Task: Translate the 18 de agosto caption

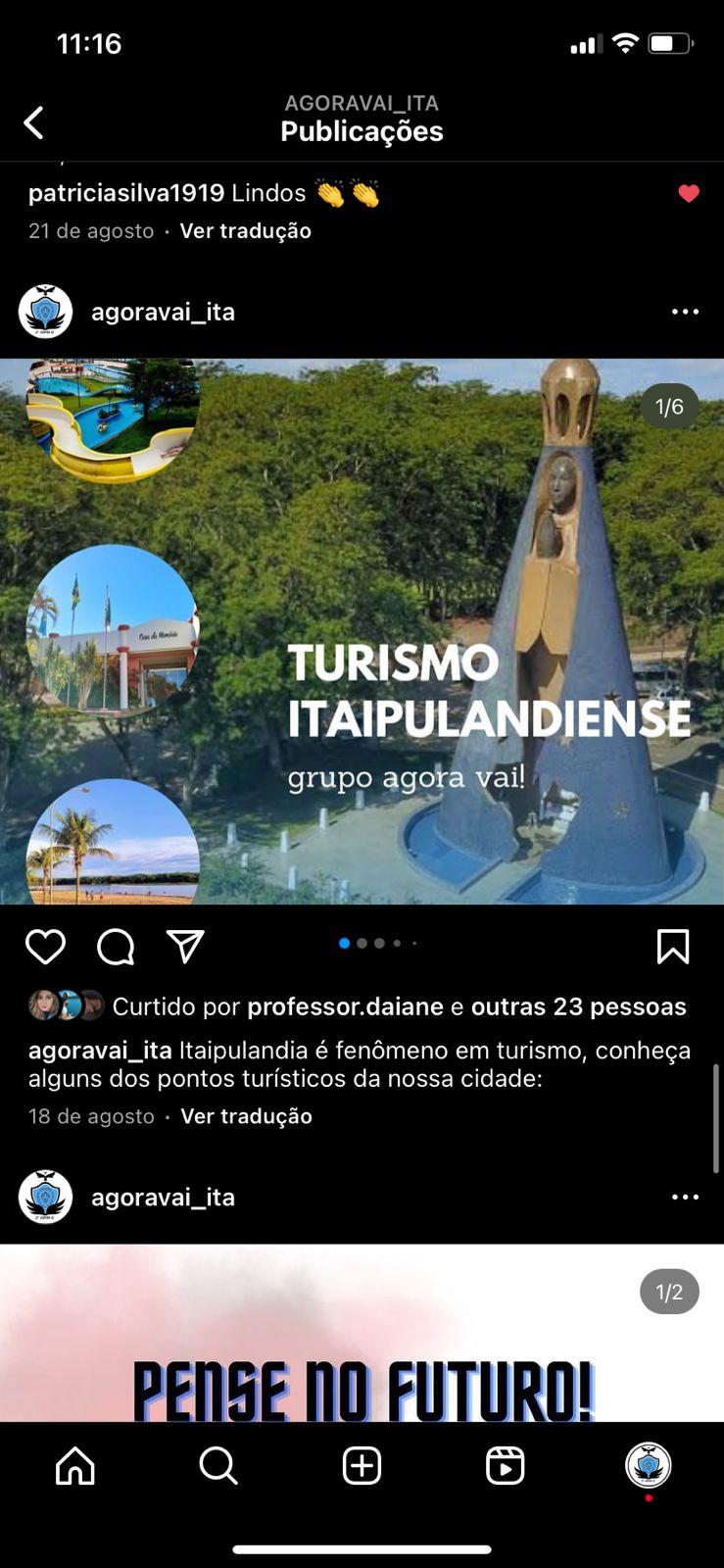Action: (x=246, y=1116)
